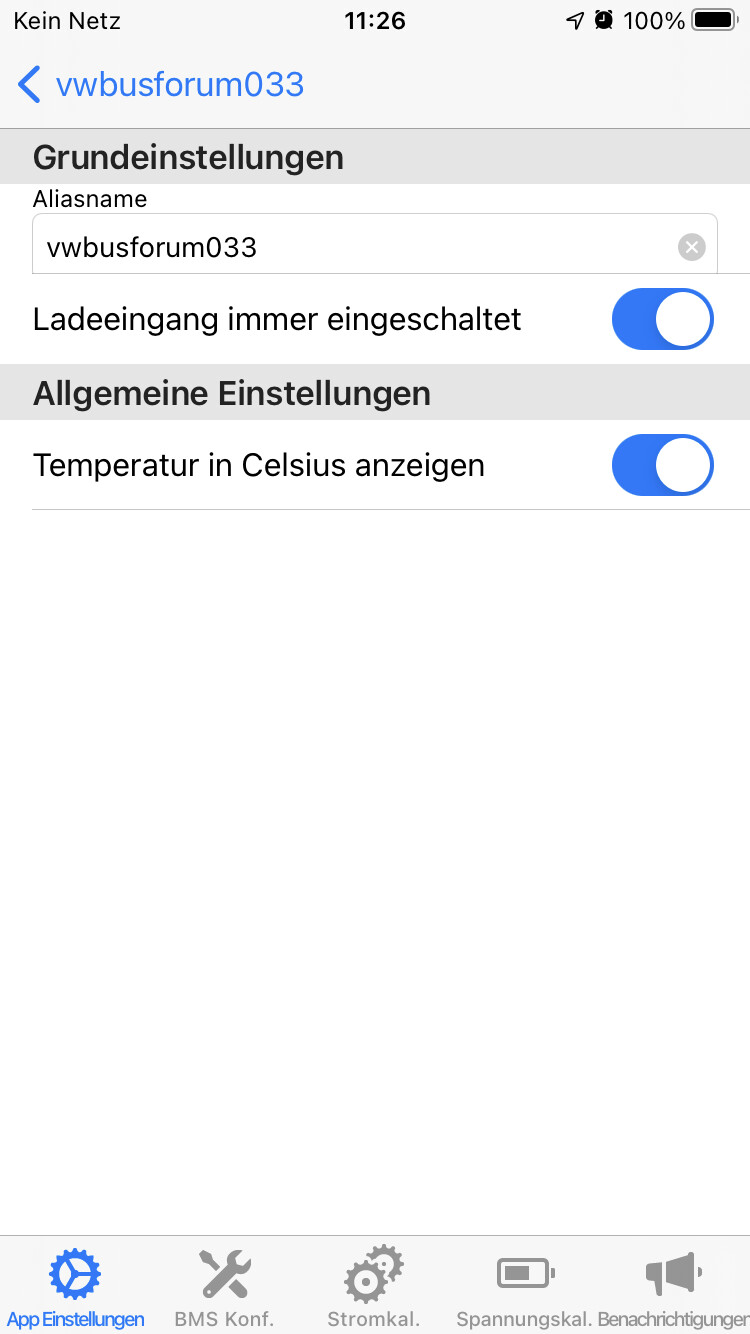Open the Stromkal. tab

coord(374,1286)
